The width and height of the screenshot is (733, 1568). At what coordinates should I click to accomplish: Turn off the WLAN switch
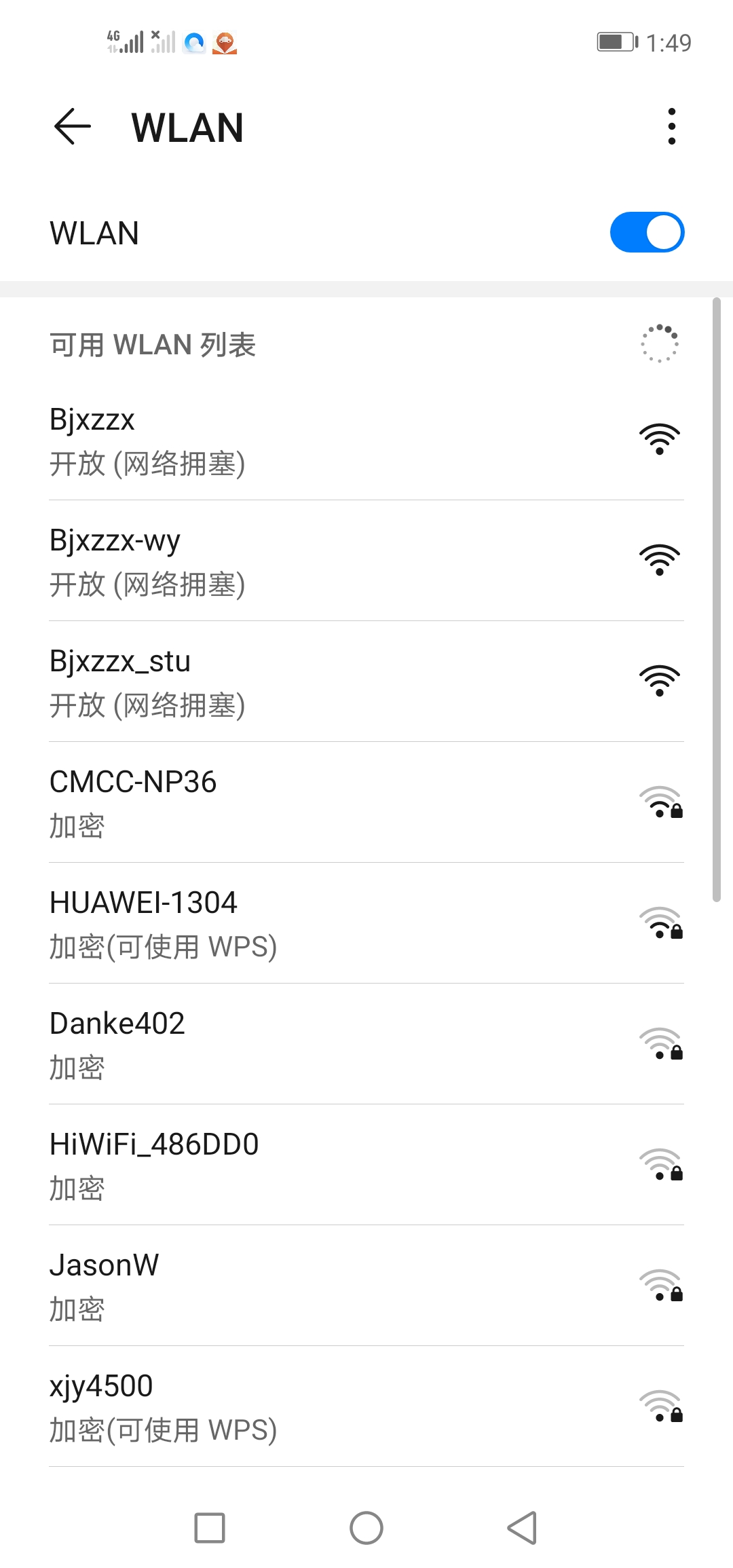647,233
